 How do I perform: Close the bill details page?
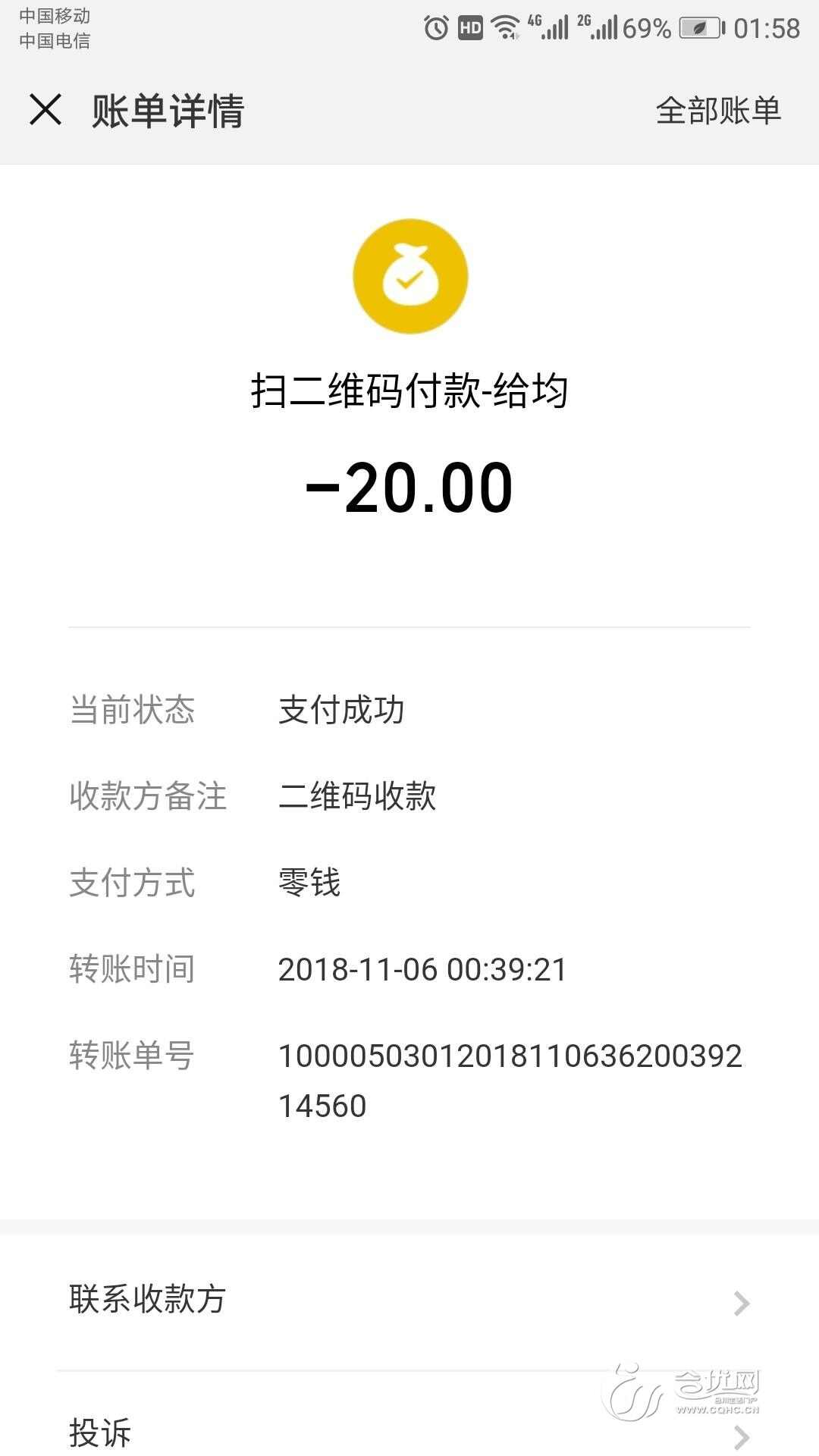[45, 110]
